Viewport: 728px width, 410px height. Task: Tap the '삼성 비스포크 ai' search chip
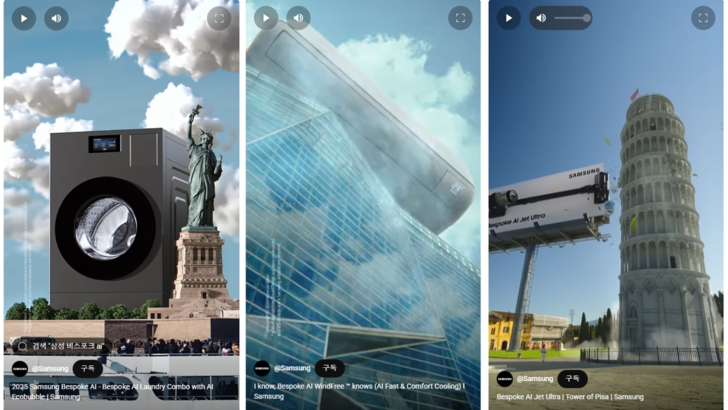point(60,346)
